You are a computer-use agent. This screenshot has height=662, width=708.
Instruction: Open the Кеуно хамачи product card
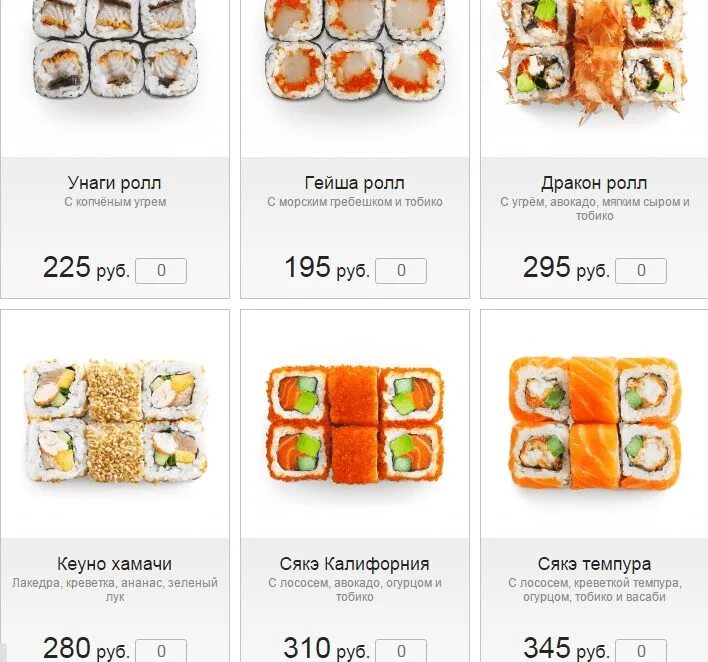tap(114, 564)
